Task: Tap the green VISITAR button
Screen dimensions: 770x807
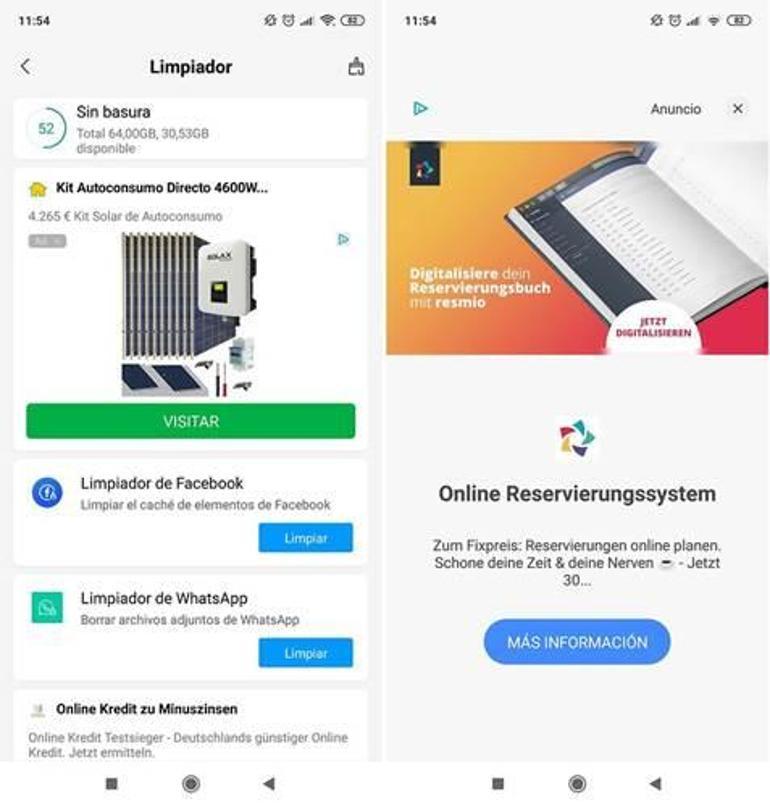Action: tap(190, 421)
